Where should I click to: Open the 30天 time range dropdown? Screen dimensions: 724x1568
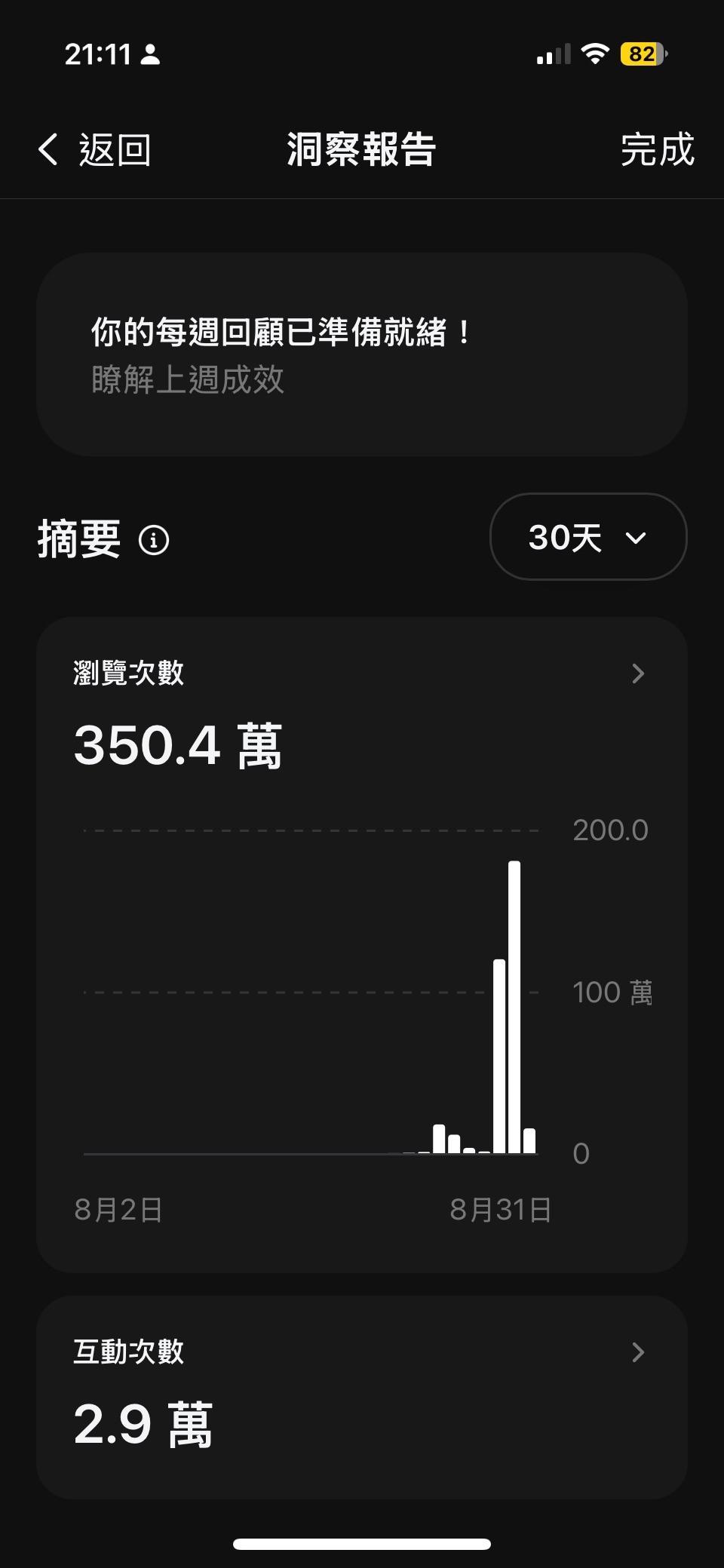click(587, 537)
